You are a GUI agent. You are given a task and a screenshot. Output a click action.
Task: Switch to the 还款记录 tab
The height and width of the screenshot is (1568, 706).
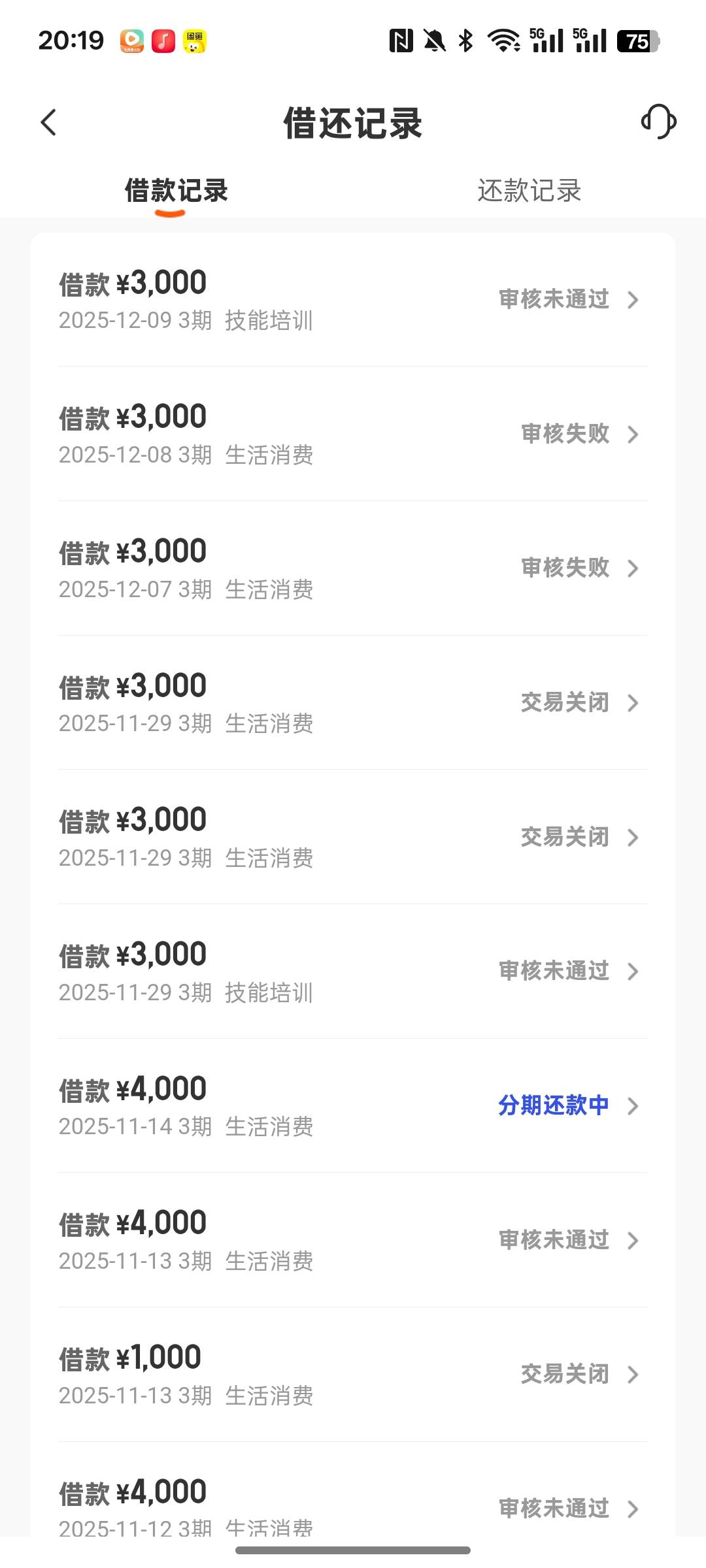click(x=529, y=191)
